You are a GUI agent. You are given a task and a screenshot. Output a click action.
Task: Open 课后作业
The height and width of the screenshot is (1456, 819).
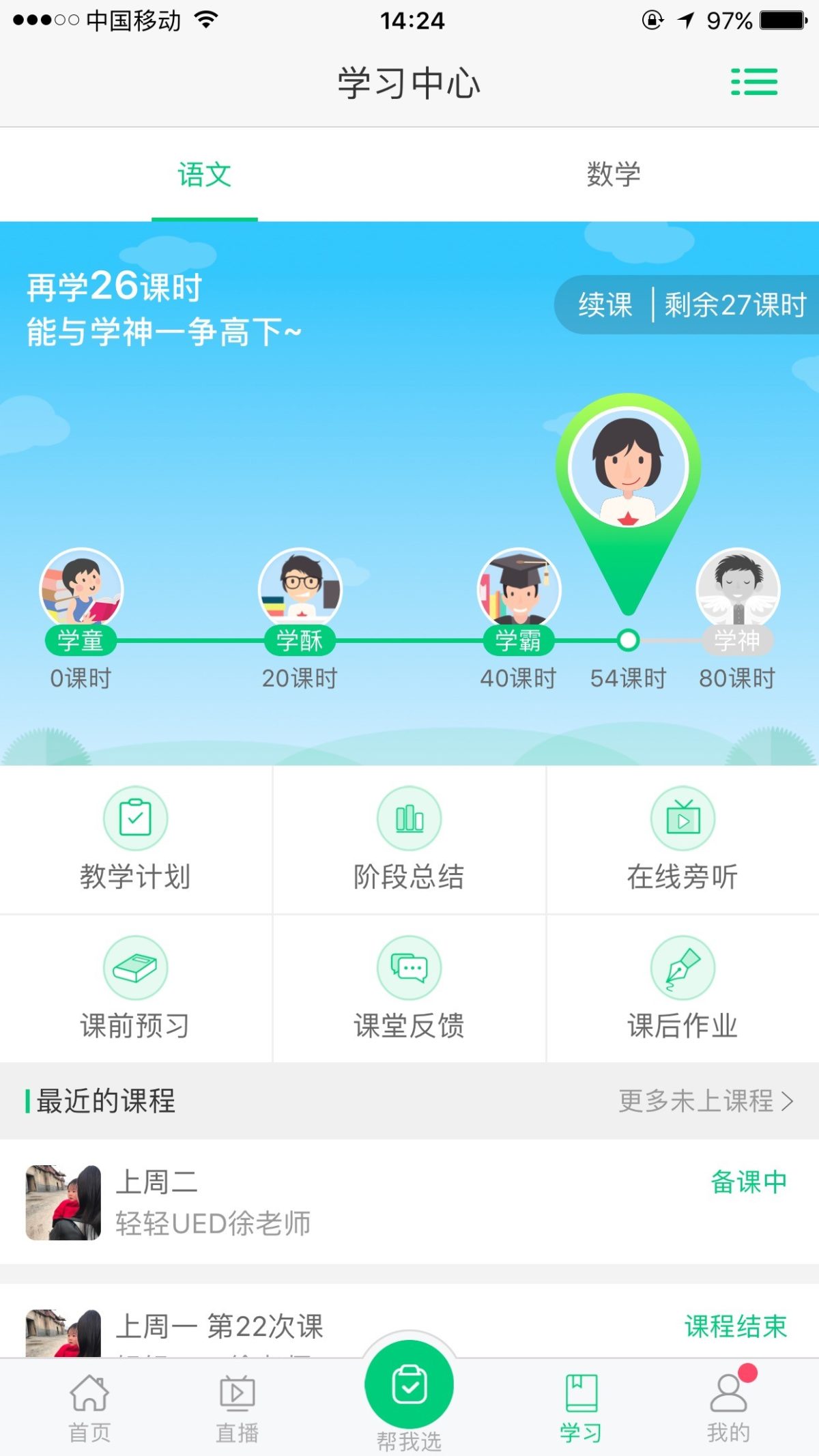tap(682, 988)
